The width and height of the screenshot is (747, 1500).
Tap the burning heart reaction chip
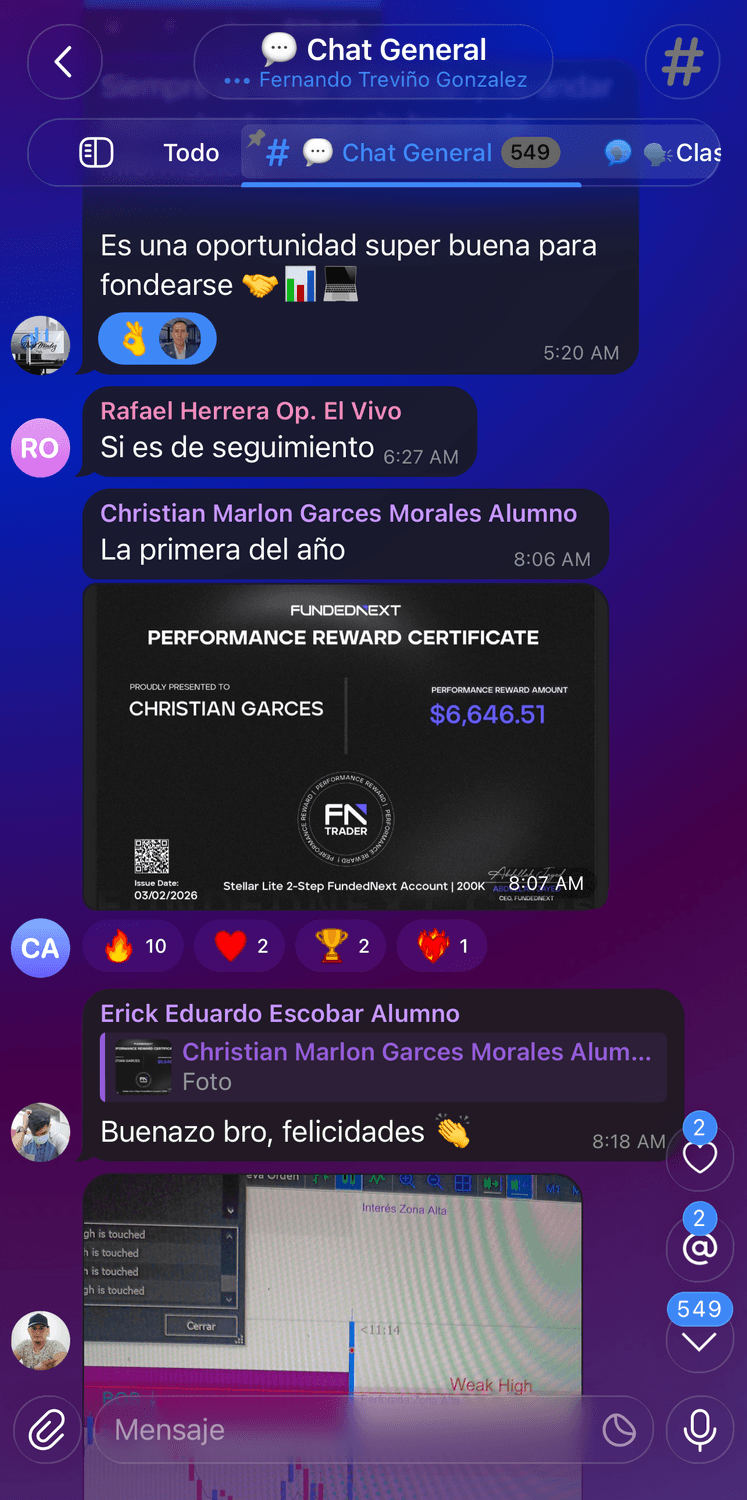(x=443, y=946)
